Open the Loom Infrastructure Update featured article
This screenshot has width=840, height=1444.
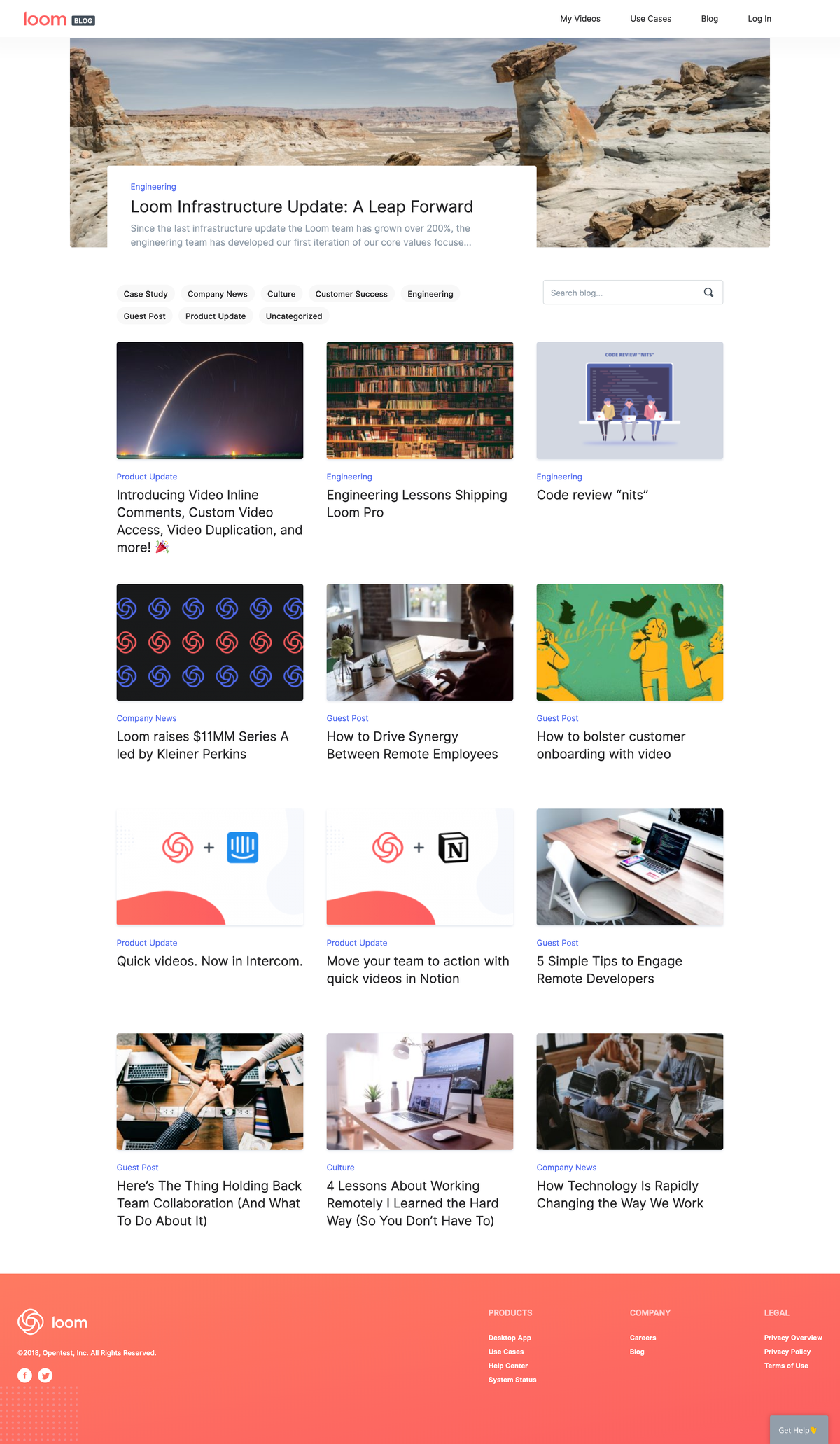pos(302,207)
